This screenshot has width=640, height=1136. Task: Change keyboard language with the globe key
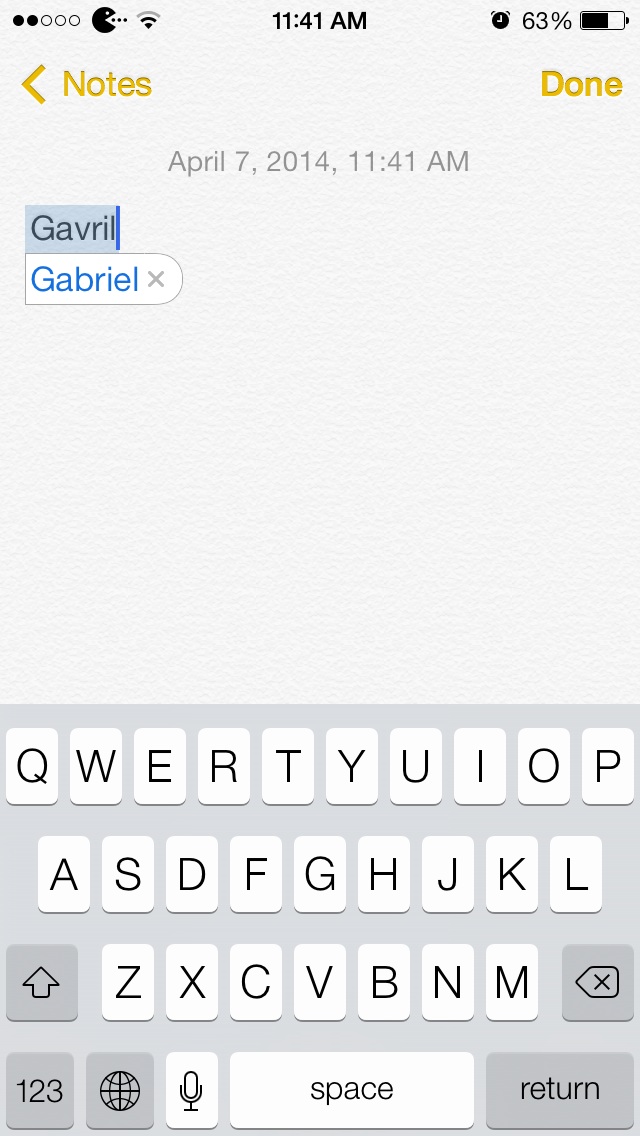pyautogui.click(x=120, y=1090)
